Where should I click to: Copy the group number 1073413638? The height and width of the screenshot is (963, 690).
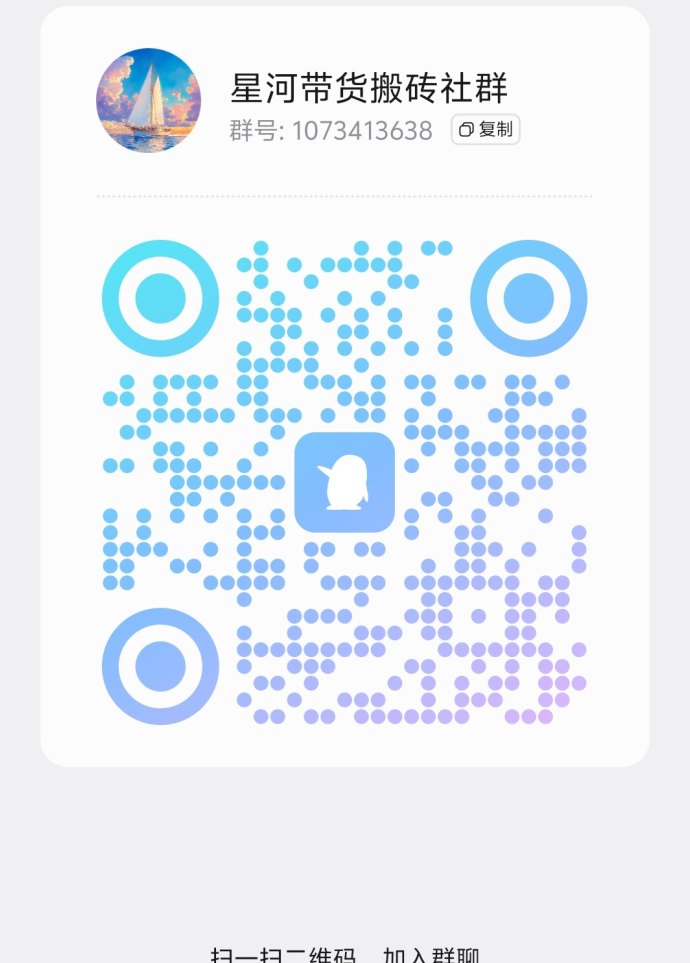pos(485,130)
